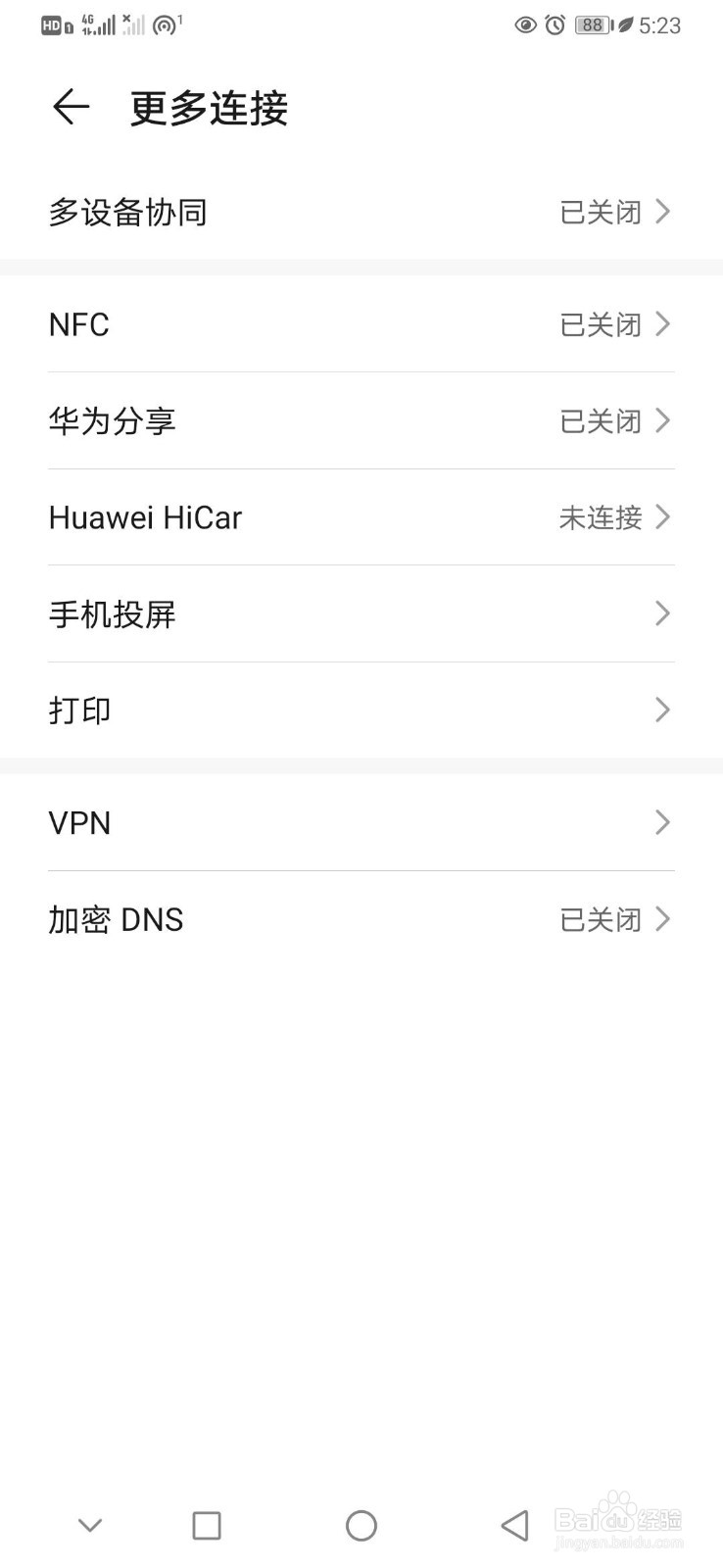Open the VPN settings row
Image resolution: width=723 pixels, height=1568 pixels.
(361, 823)
